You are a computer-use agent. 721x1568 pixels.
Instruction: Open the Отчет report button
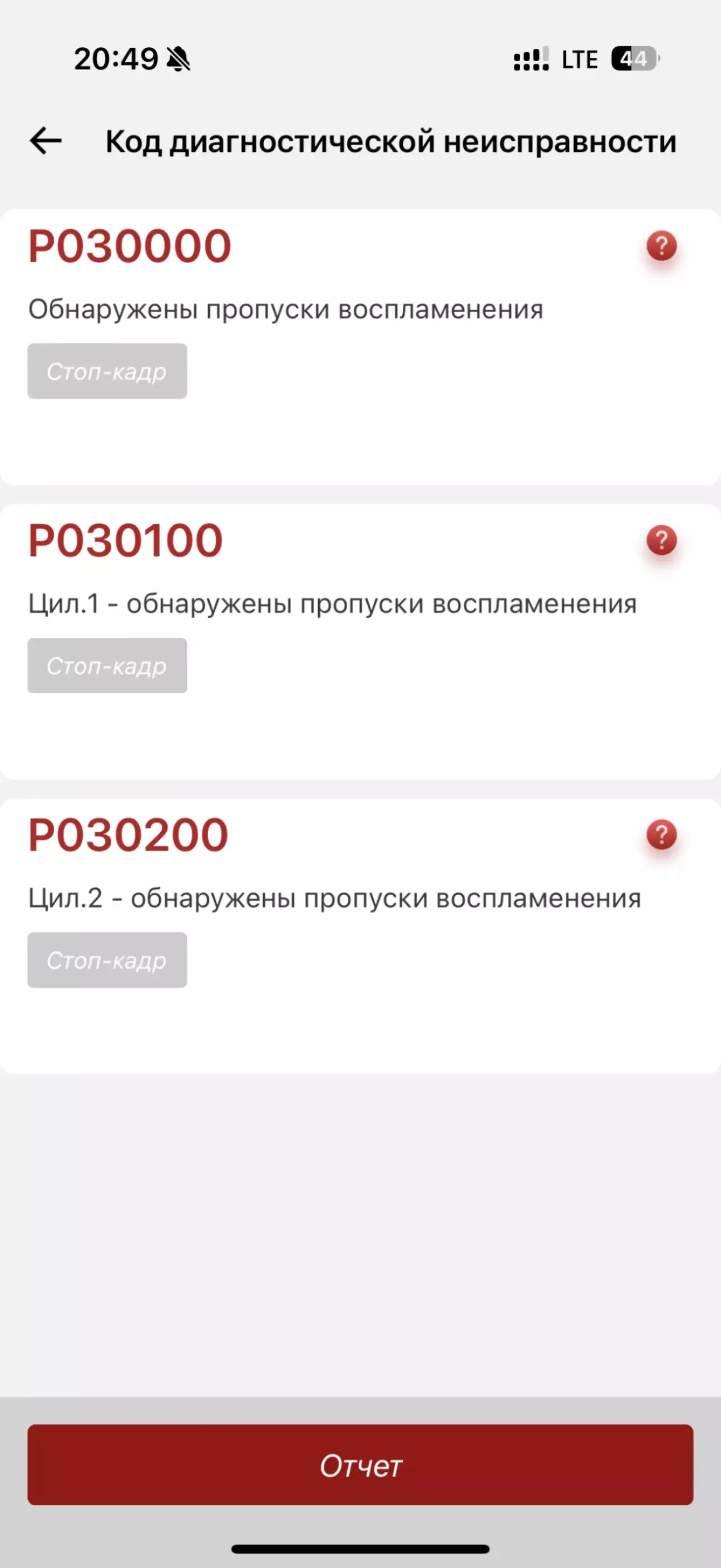pos(360,1465)
